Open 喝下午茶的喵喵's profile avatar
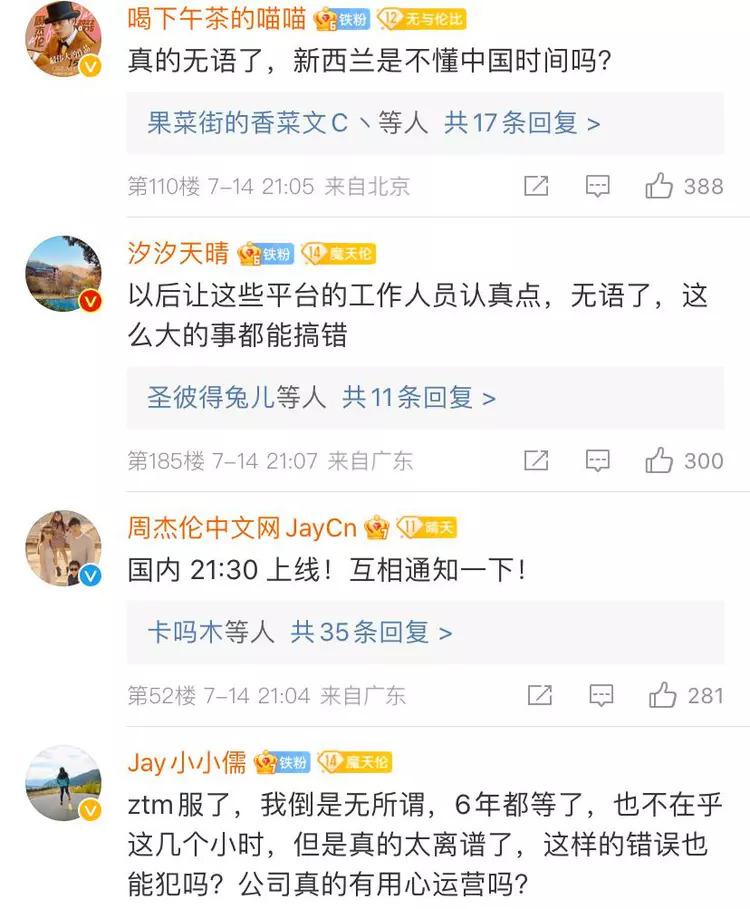Screen dimensions: 750x909 63,40
